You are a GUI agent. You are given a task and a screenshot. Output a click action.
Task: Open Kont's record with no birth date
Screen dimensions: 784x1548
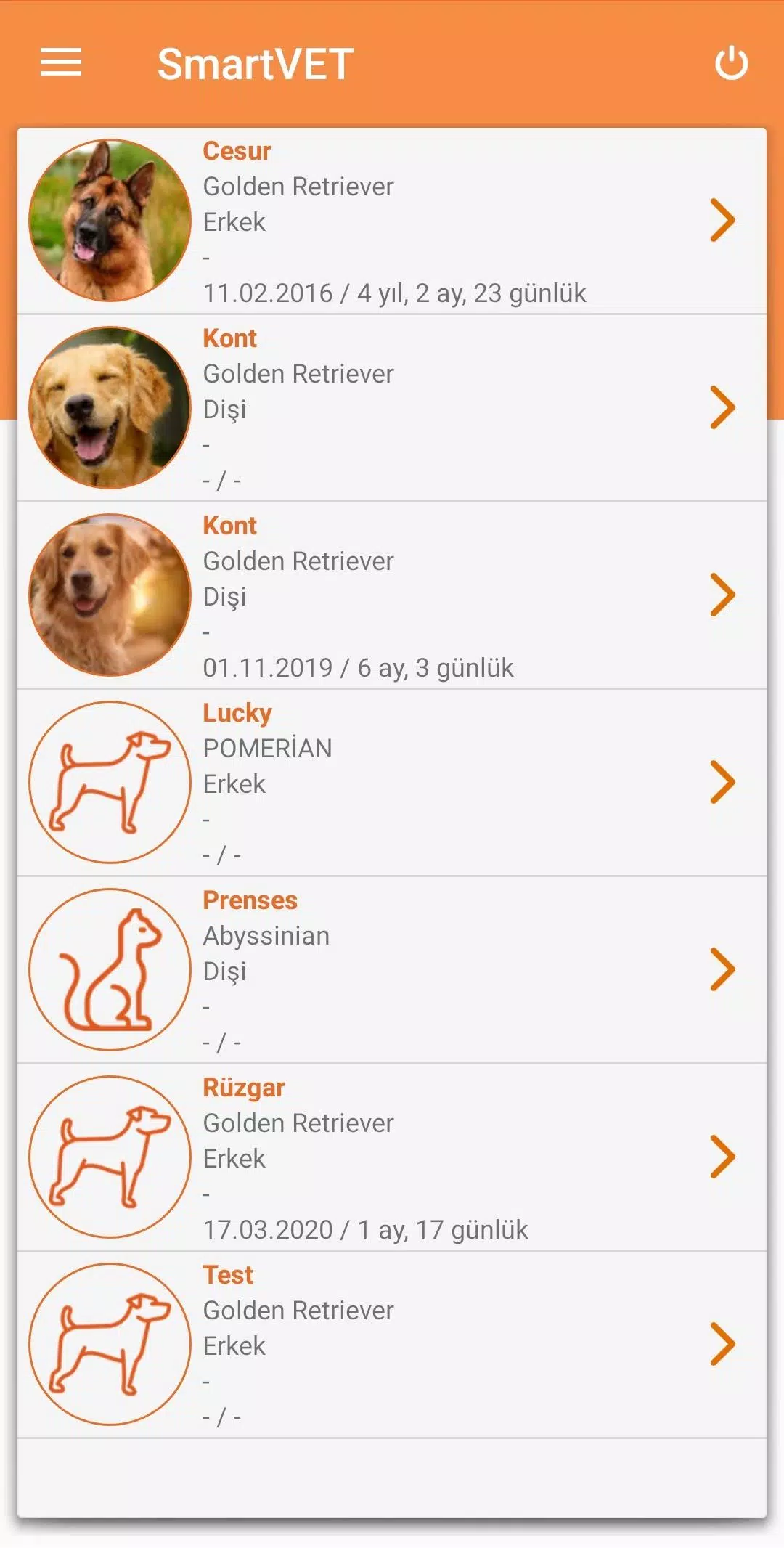(392, 408)
